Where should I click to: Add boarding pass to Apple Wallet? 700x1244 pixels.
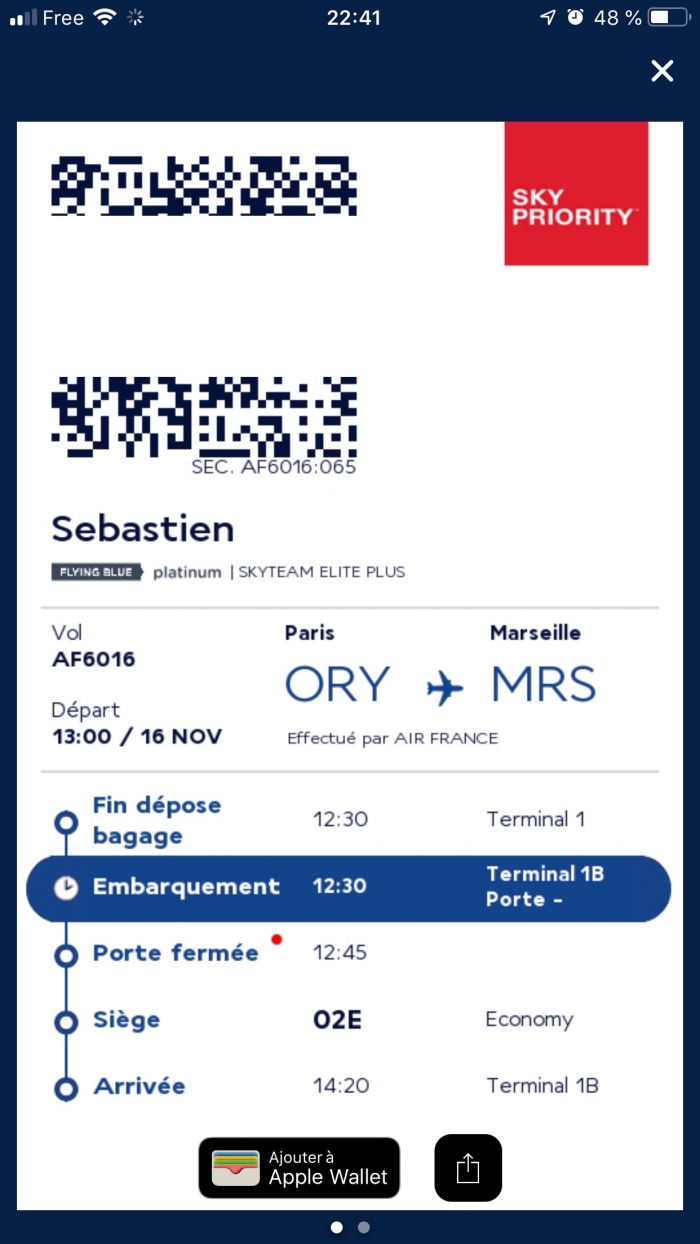pyautogui.click(x=299, y=1167)
